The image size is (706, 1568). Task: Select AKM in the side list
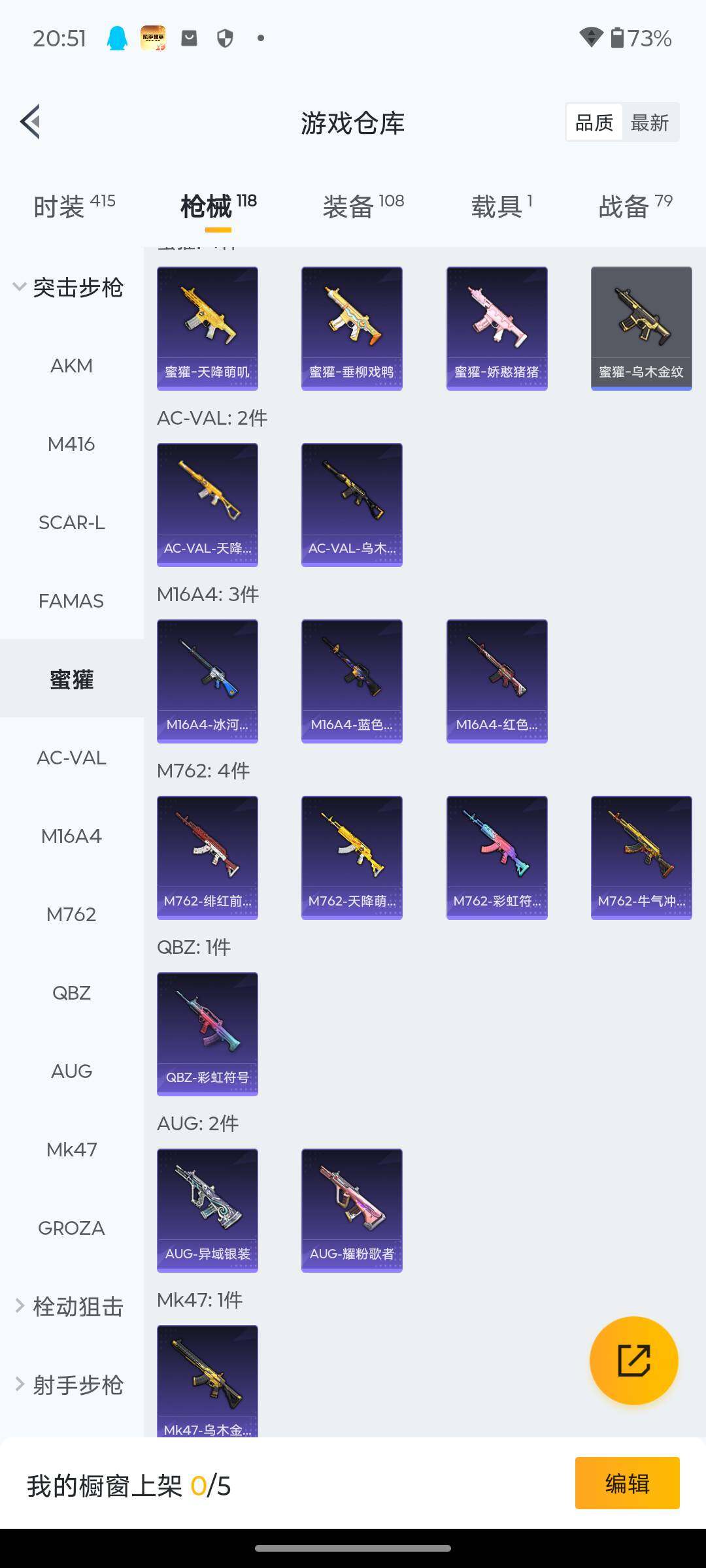[x=71, y=366]
